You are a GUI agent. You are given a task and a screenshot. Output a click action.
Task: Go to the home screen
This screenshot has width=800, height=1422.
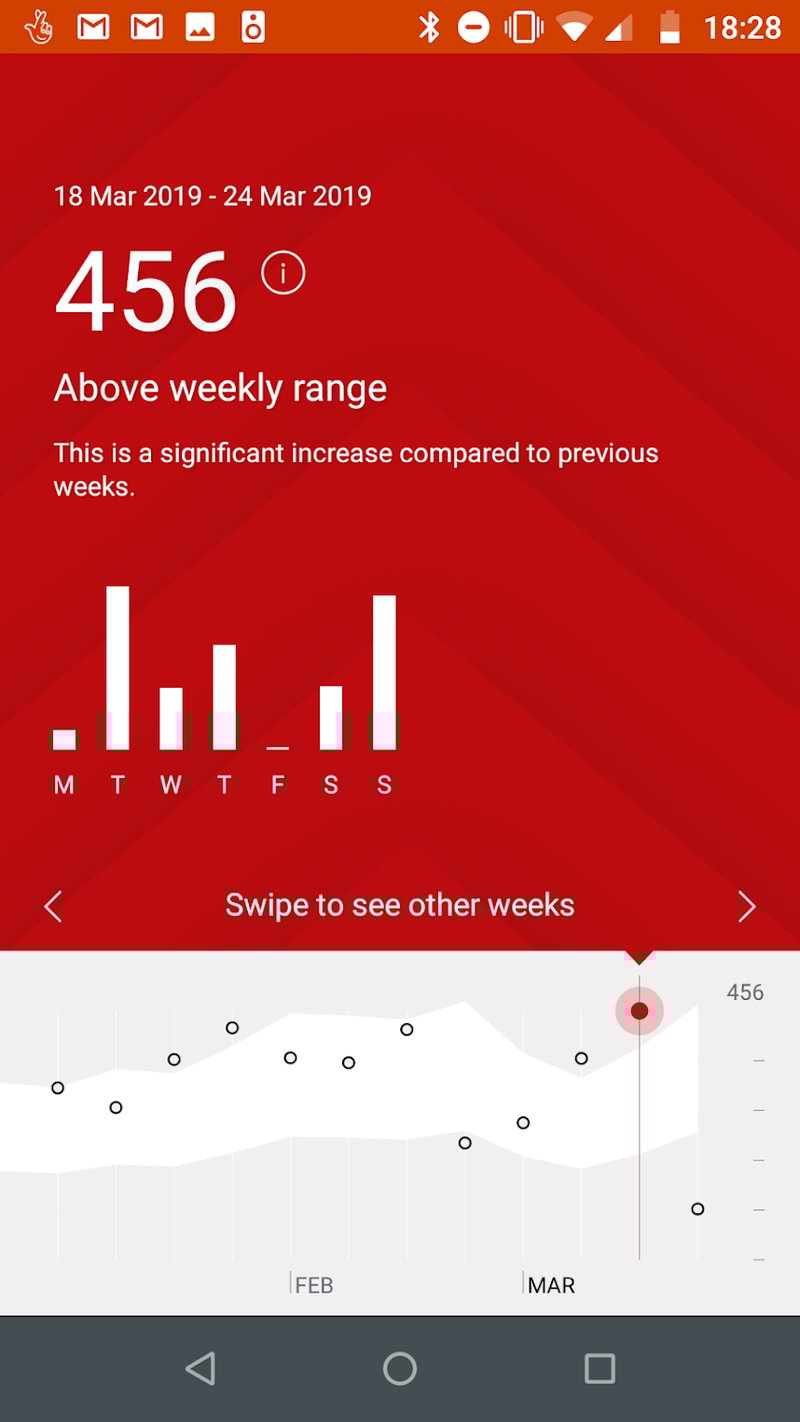pos(400,1368)
